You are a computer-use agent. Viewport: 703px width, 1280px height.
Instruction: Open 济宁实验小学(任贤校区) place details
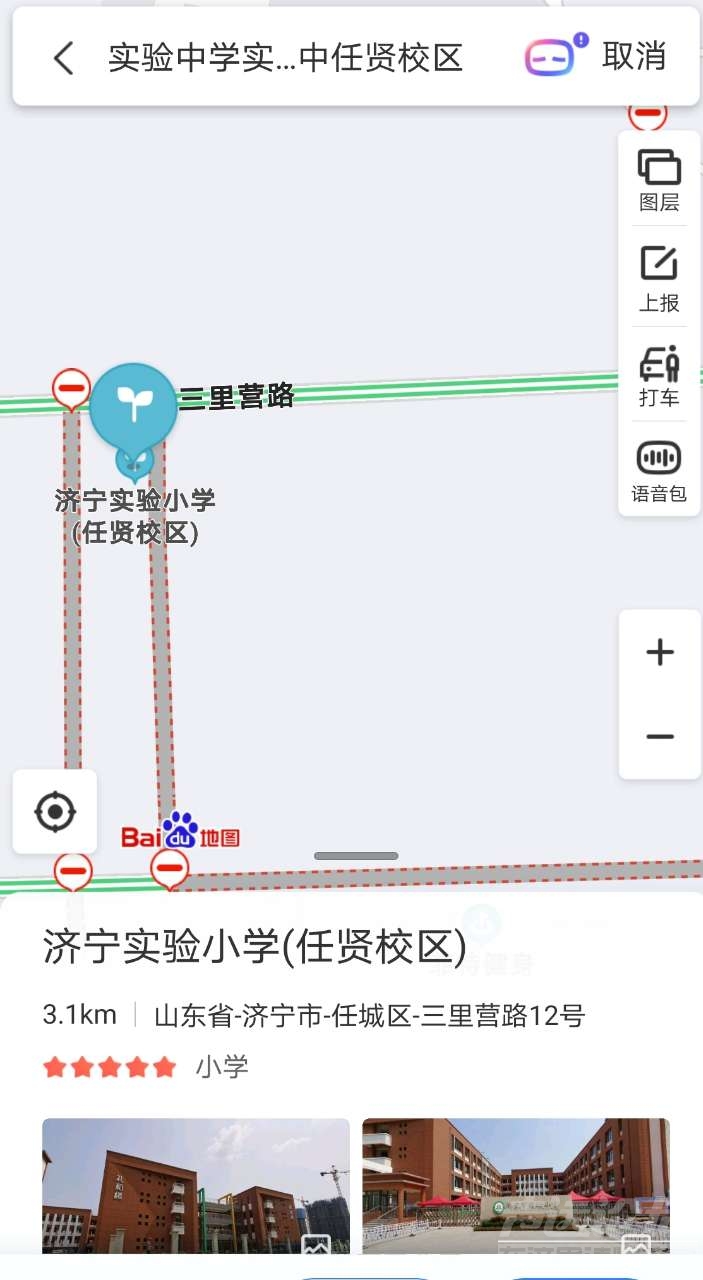(254, 948)
